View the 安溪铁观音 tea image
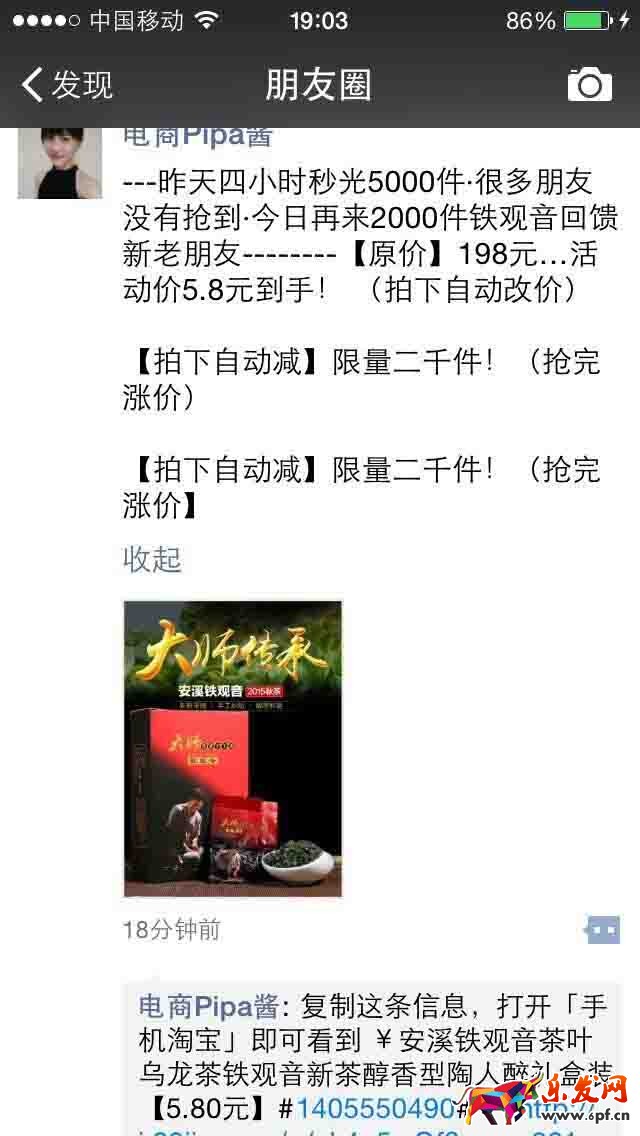 click(x=233, y=748)
